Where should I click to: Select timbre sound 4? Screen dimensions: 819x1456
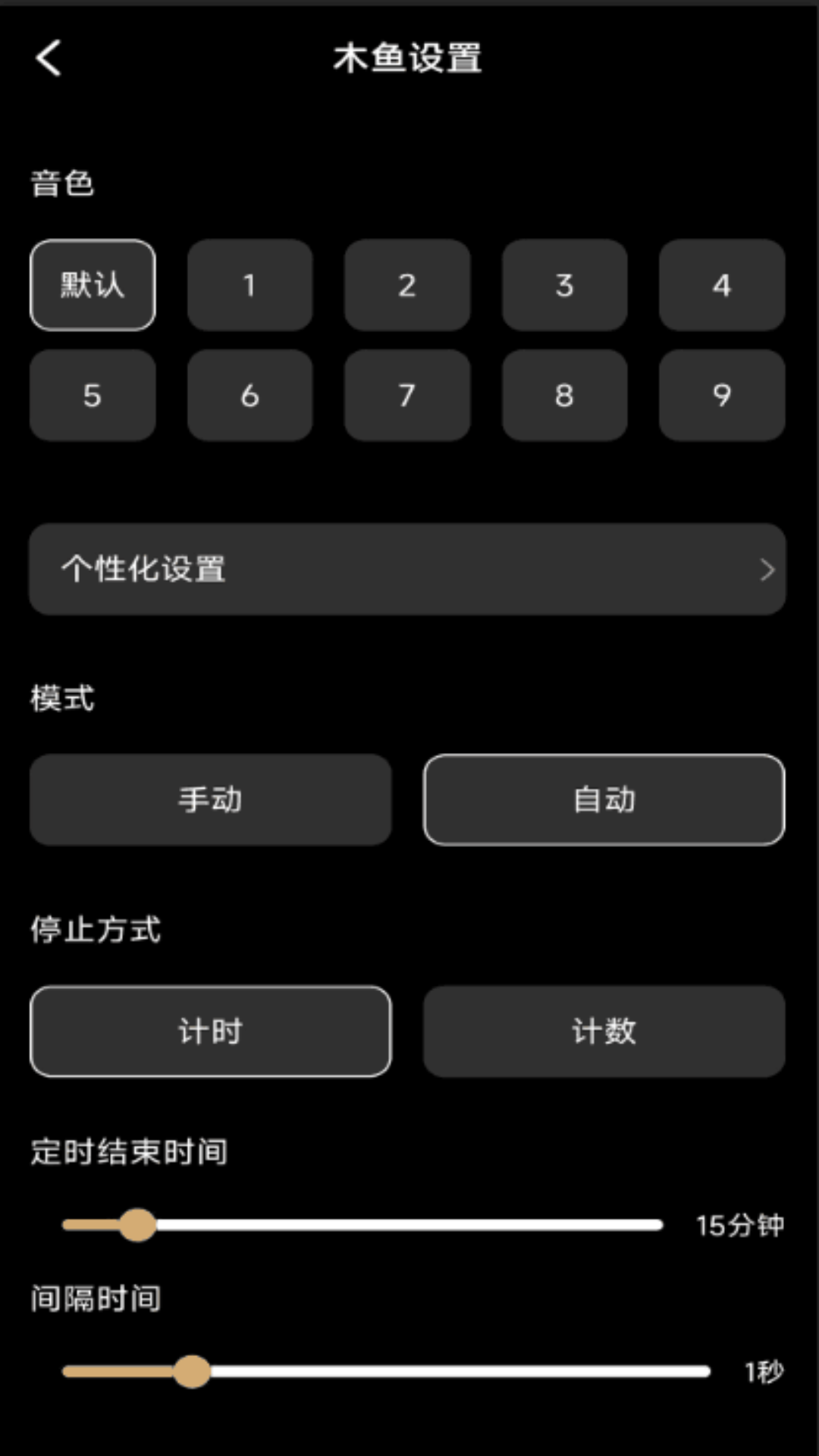point(721,285)
